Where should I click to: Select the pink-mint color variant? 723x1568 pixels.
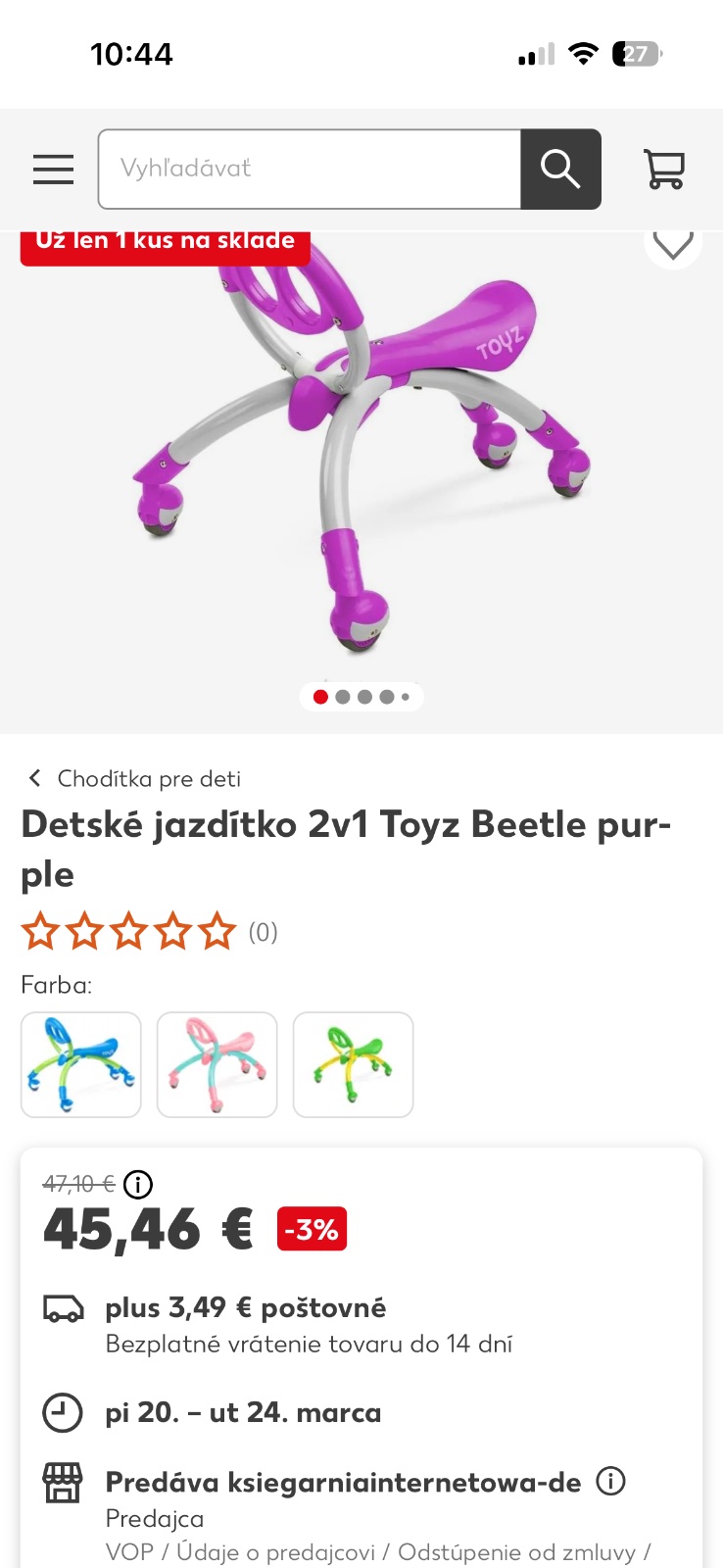(217, 1064)
